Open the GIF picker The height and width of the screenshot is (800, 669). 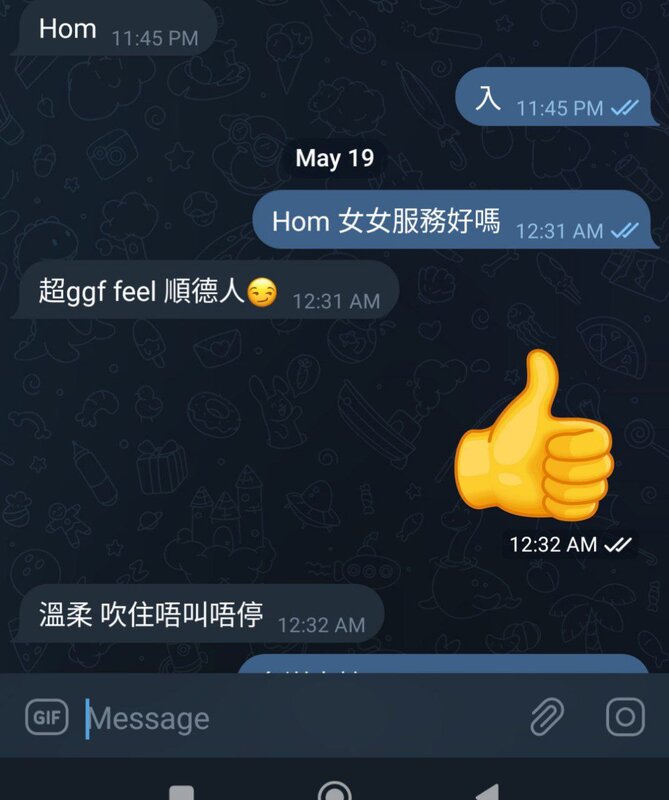point(46,717)
